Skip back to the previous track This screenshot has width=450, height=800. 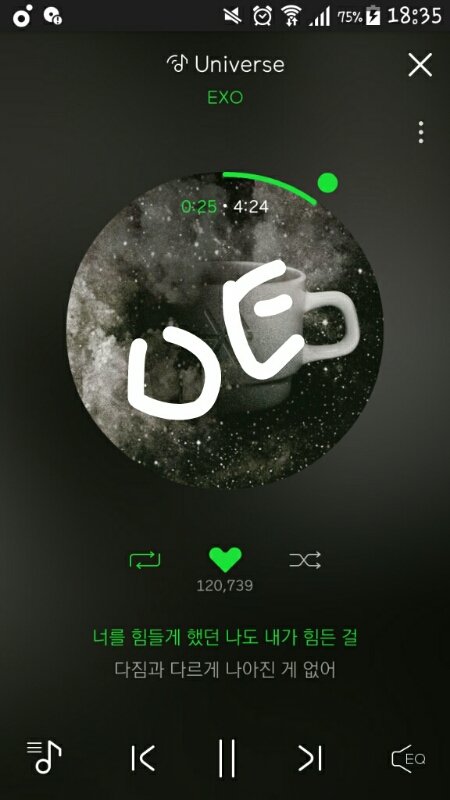pyautogui.click(x=143, y=758)
